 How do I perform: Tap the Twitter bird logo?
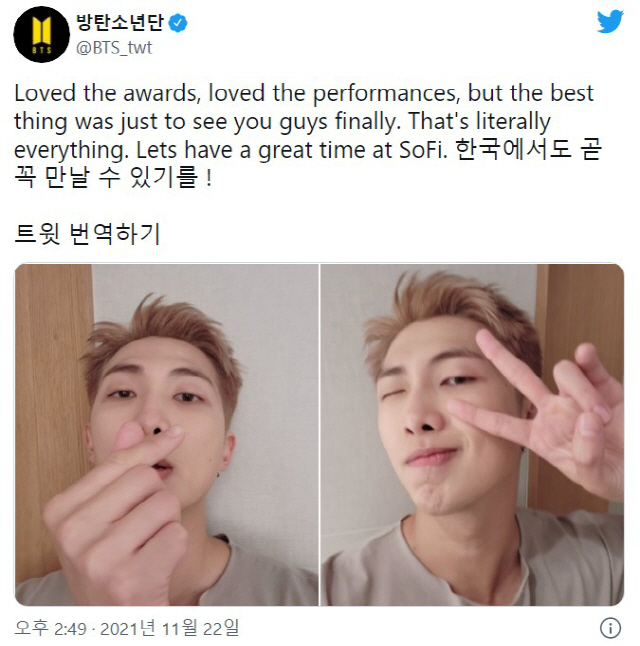click(609, 22)
